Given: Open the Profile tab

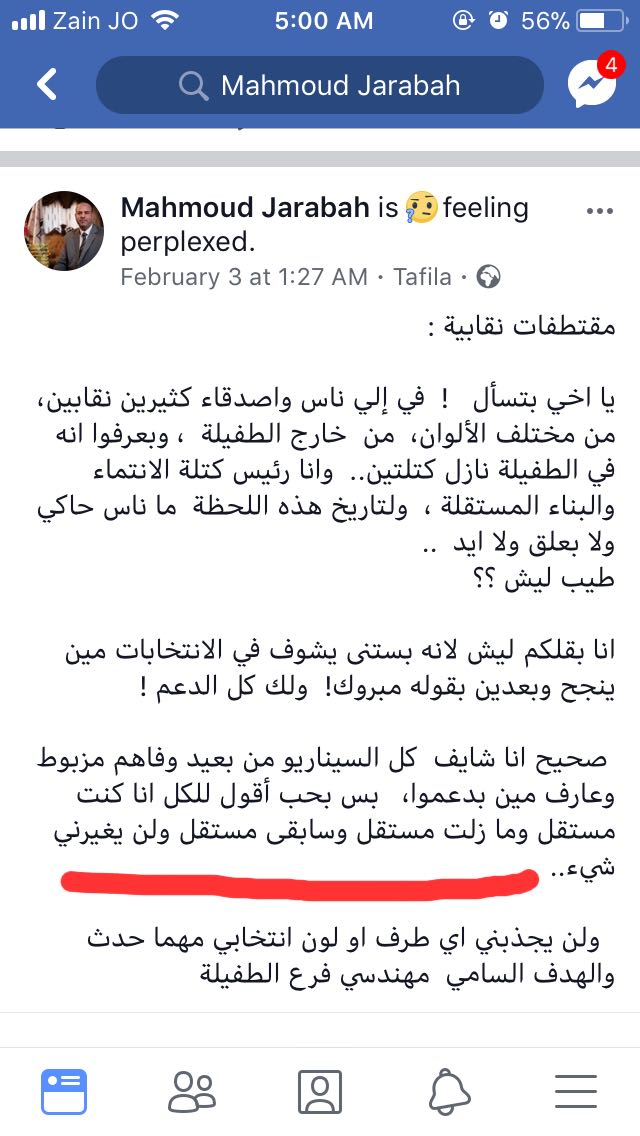Looking at the screenshot, I should click(320, 1091).
